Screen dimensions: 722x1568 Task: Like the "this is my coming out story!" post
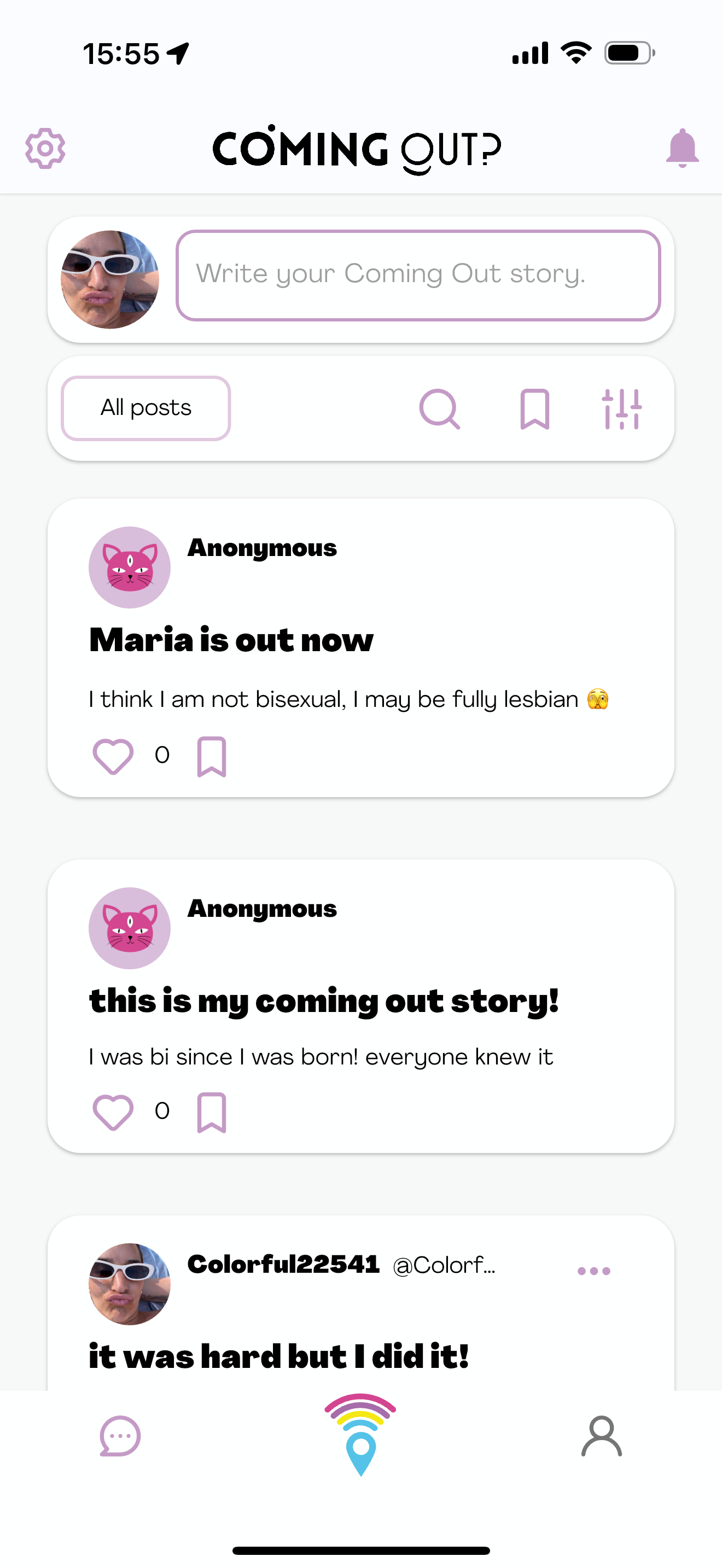tap(113, 1112)
